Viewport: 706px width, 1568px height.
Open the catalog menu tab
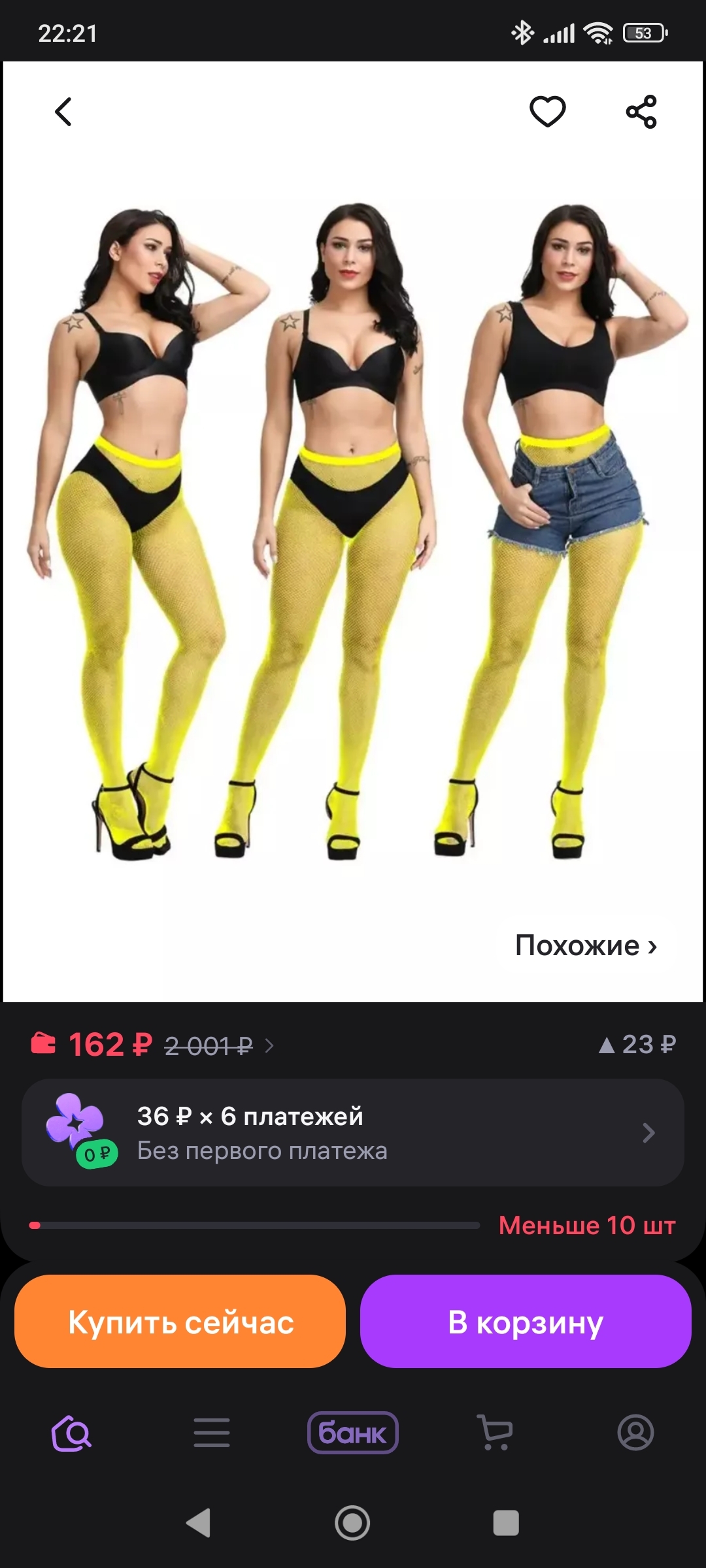tap(212, 1433)
